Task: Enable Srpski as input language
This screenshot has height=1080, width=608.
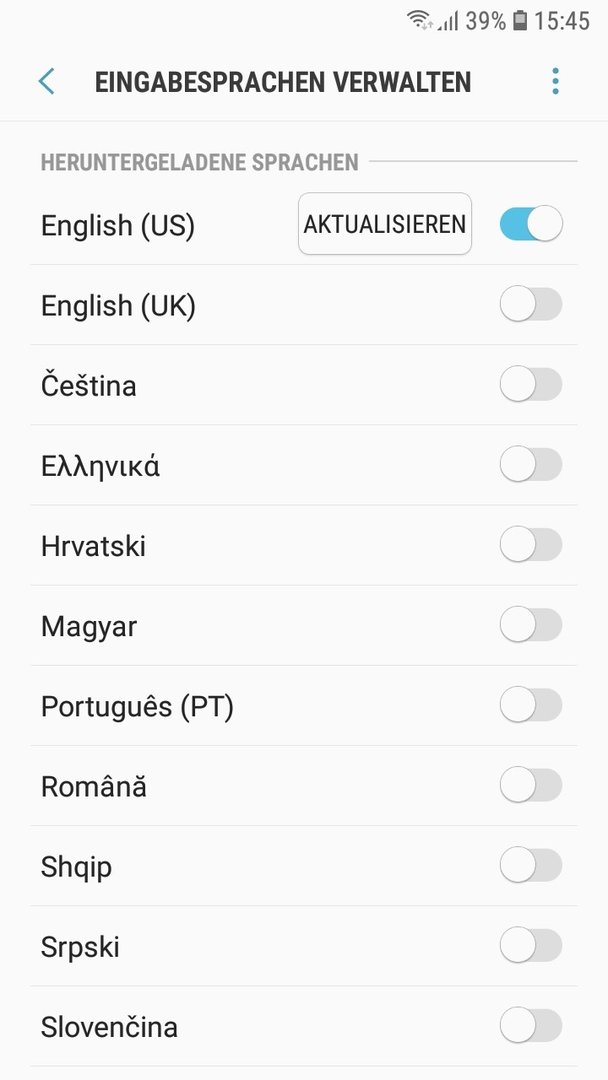Action: click(x=531, y=946)
